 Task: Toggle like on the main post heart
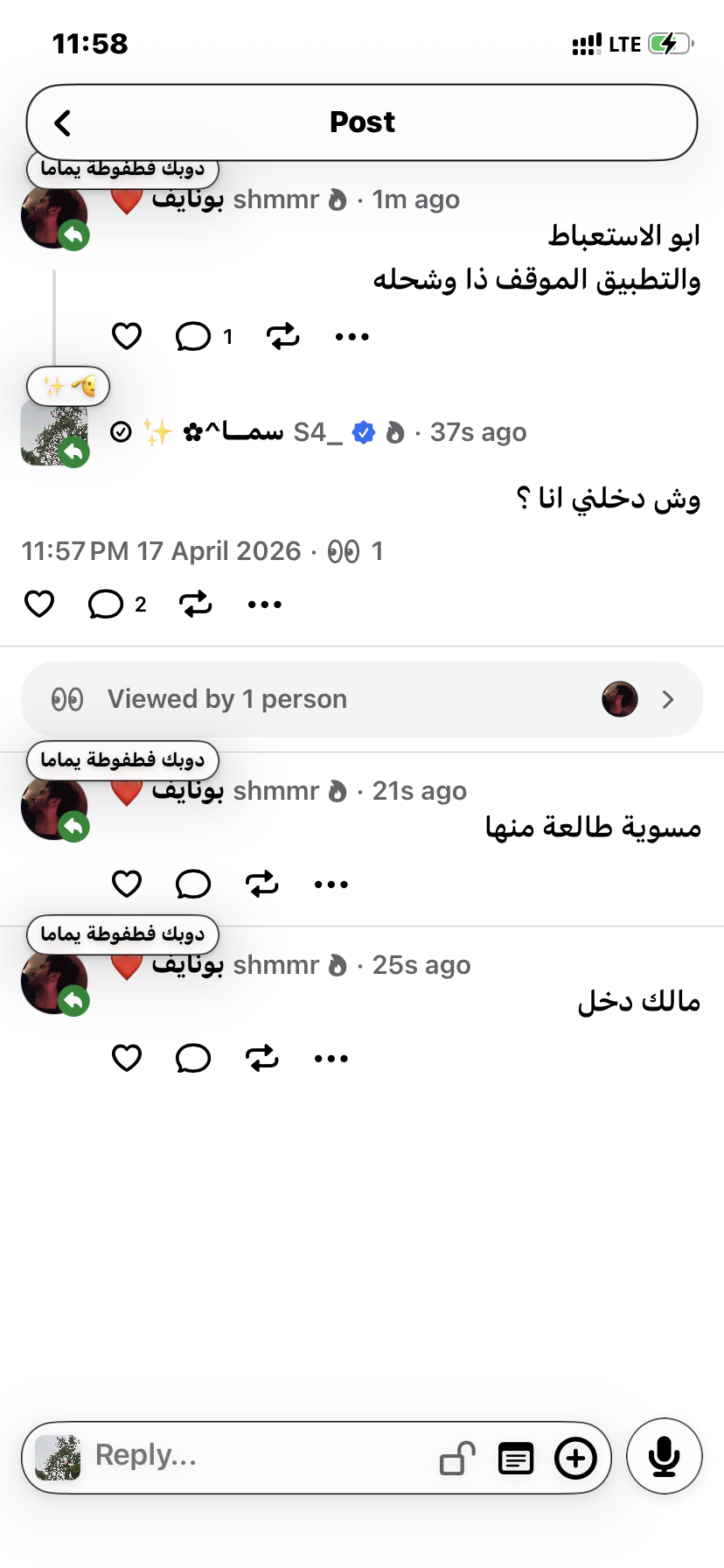pyautogui.click(x=38, y=603)
